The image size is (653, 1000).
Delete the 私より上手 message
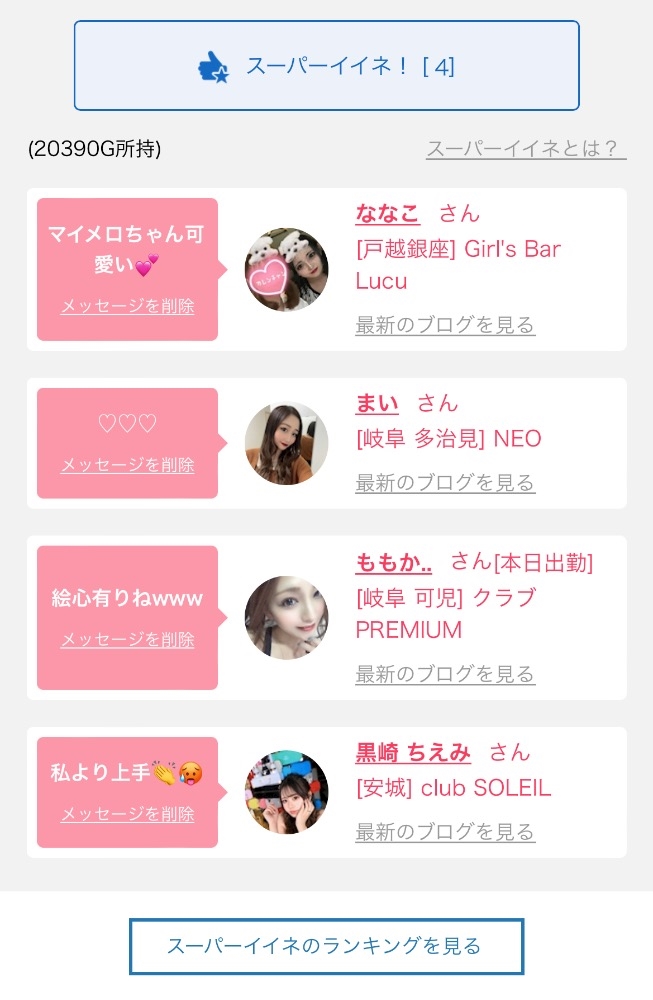127,815
